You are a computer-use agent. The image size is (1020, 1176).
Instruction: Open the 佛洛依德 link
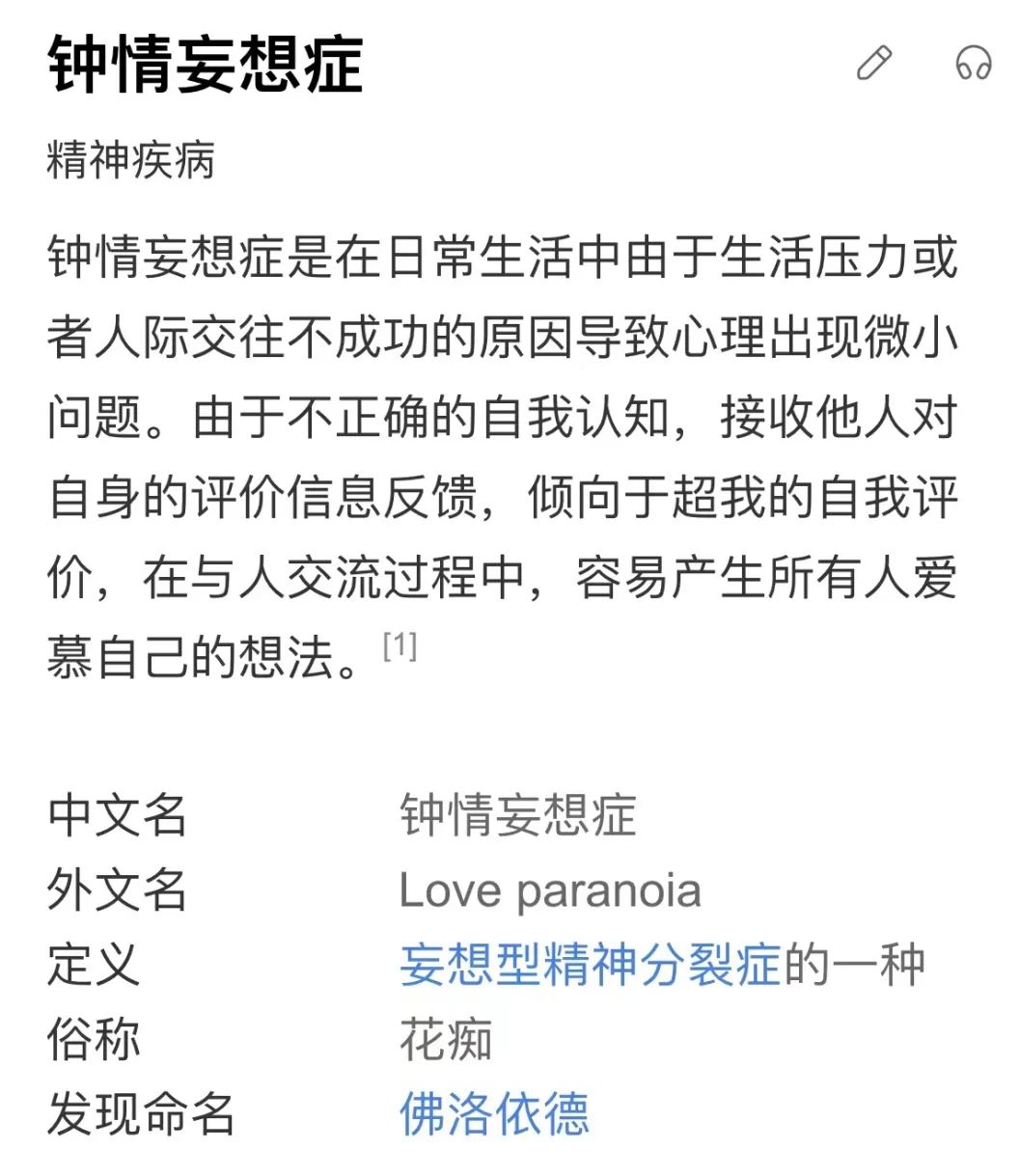(494, 1114)
